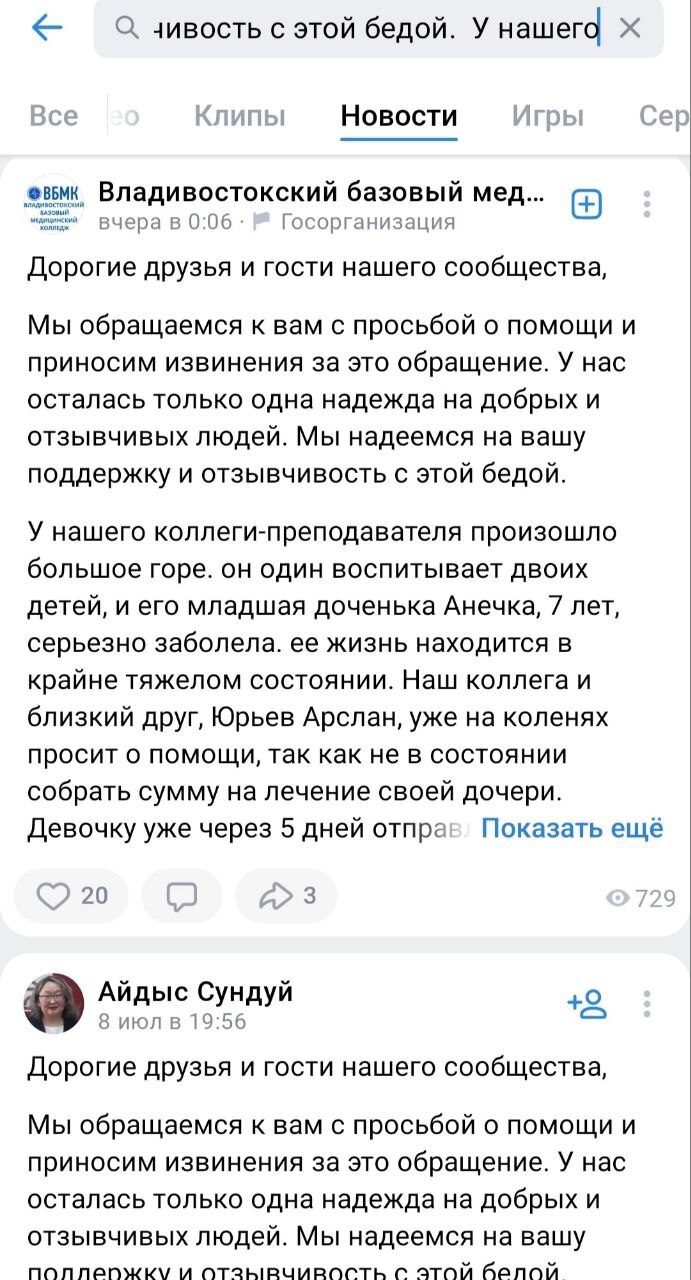Add Айдыс Сундуй as a friend

tap(586, 1003)
